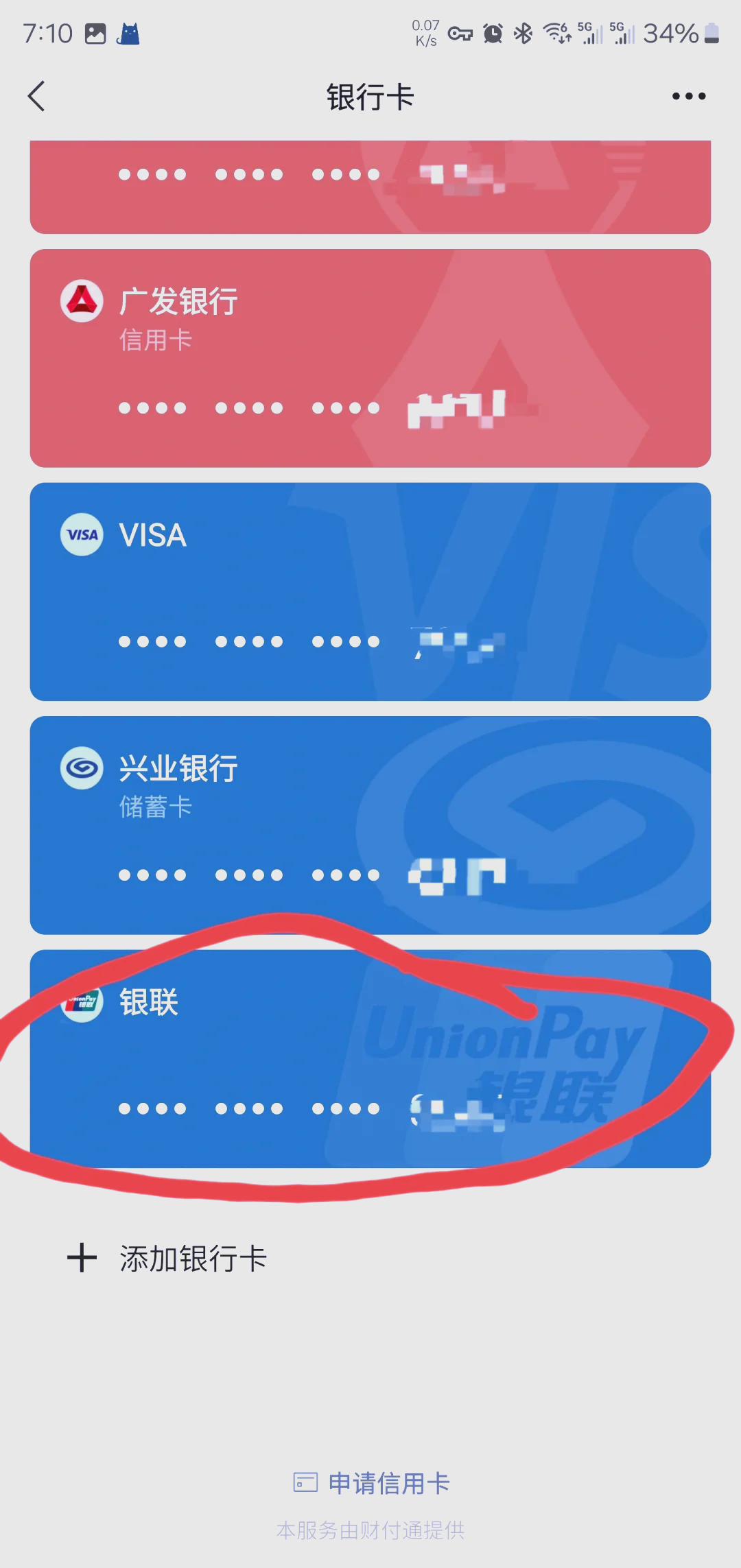Image resolution: width=741 pixels, height=1568 pixels.
Task: Tap the 本服务由财付通提供 footer text
Action: (370, 1530)
